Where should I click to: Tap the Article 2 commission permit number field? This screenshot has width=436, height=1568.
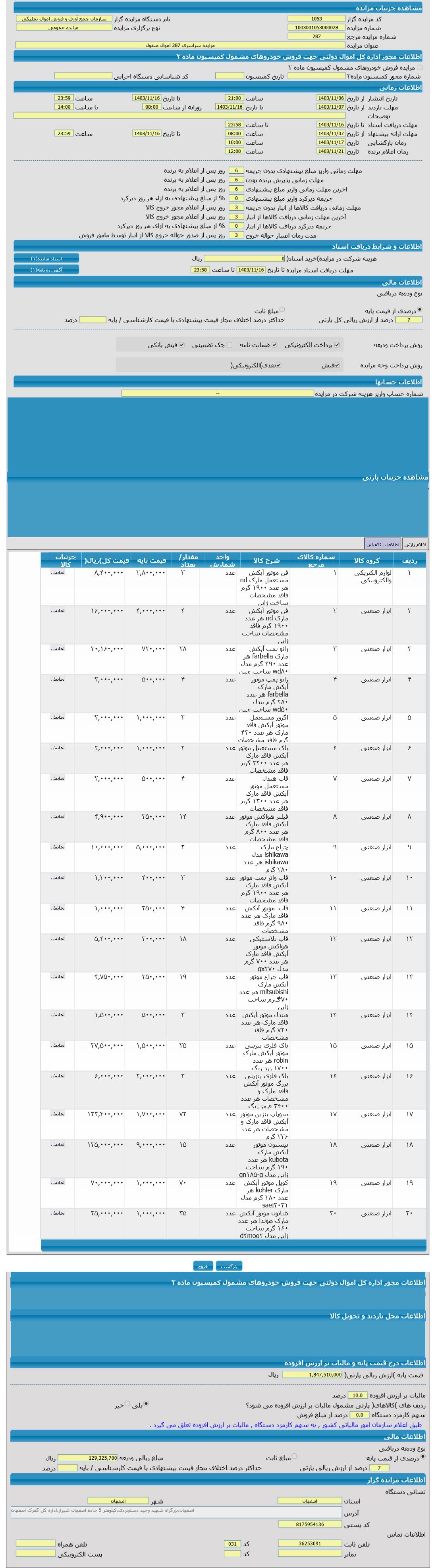(x=316, y=76)
